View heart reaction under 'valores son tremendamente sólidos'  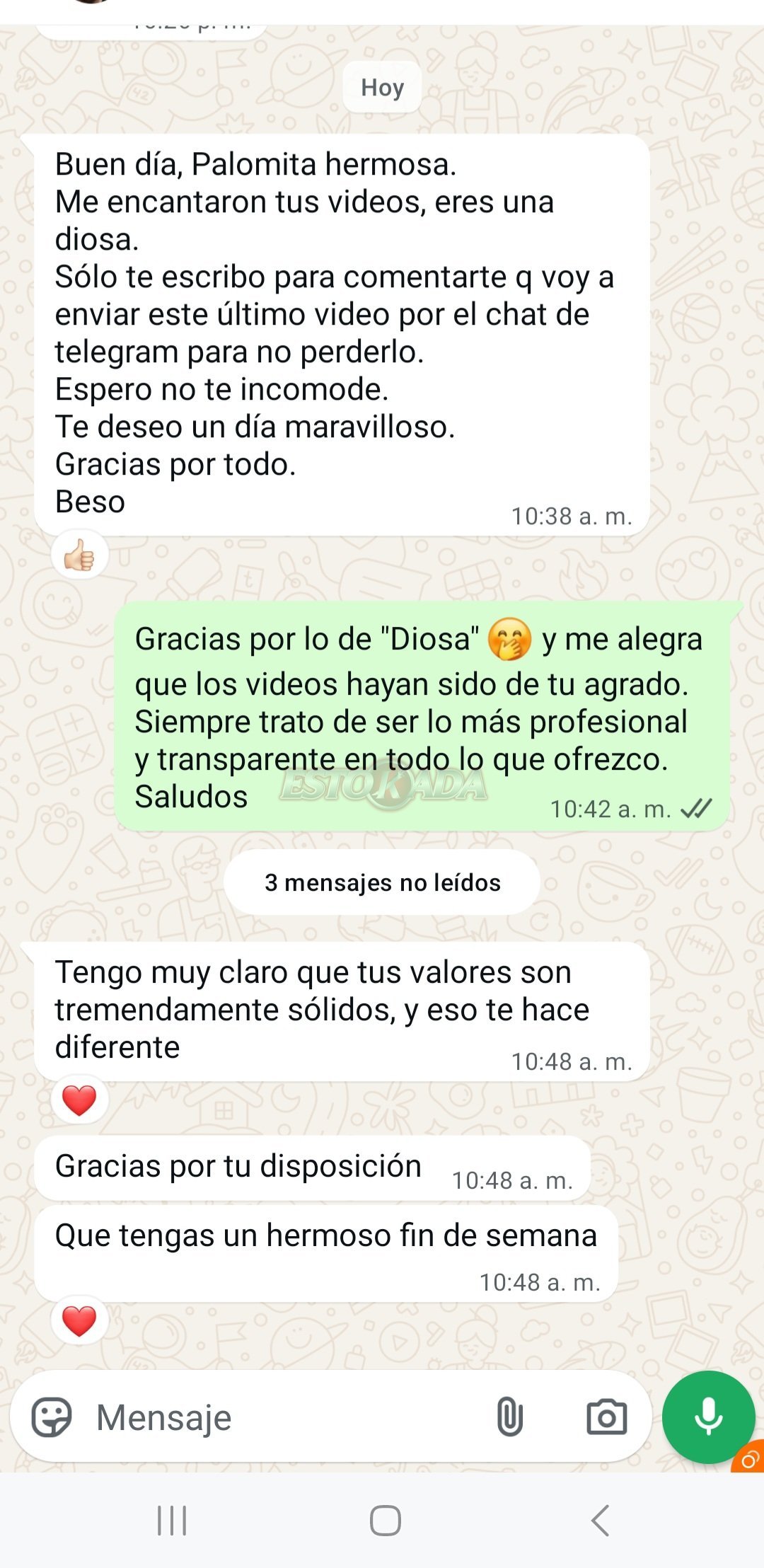click(79, 1100)
